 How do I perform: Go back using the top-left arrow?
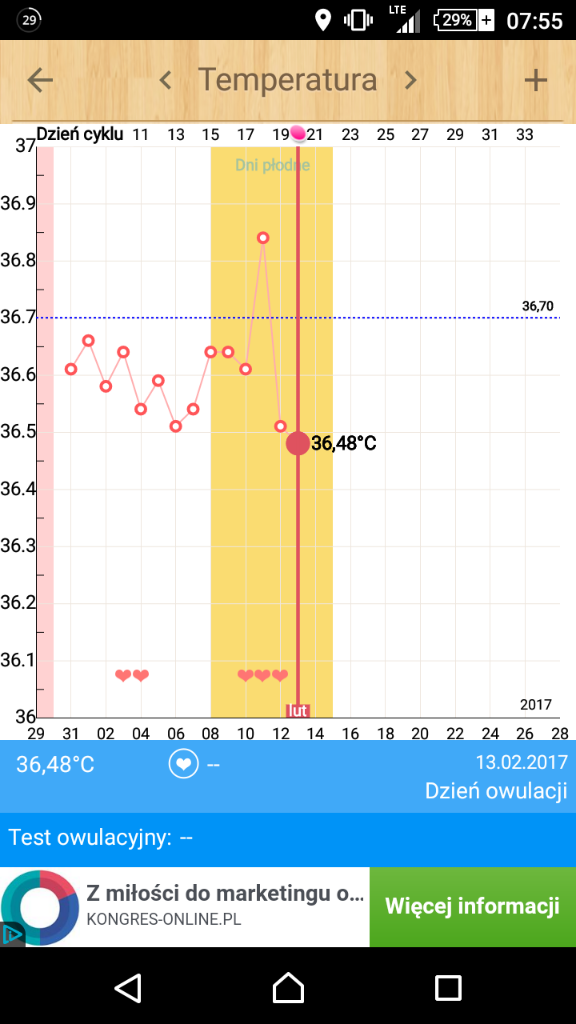click(x=40, y=80)
